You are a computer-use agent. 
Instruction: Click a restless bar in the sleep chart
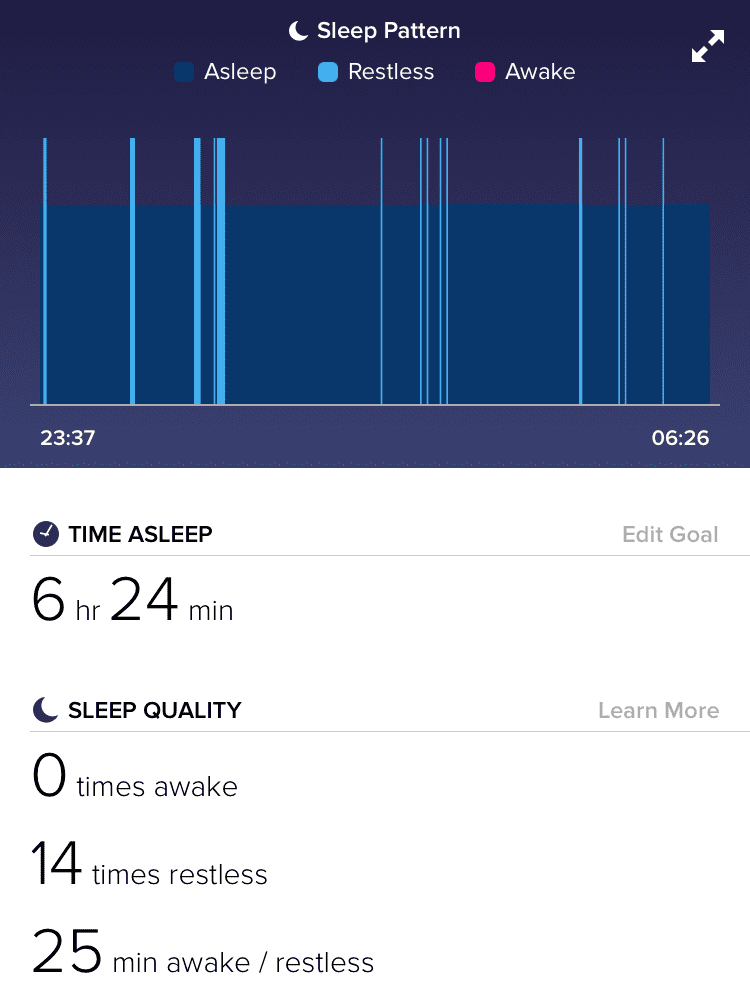point(131,270)
